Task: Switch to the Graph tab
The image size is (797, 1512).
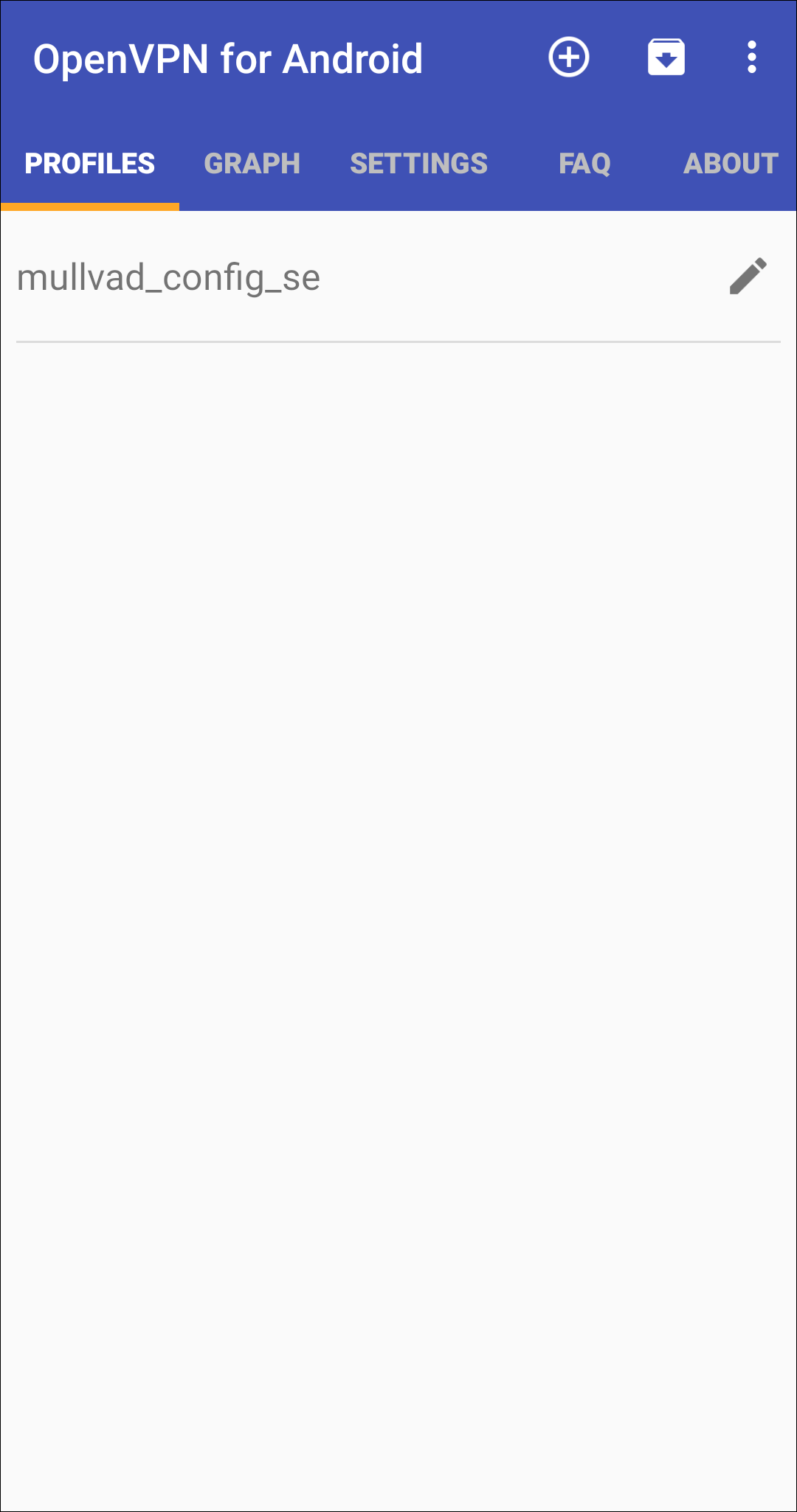Action: [252, 164]
